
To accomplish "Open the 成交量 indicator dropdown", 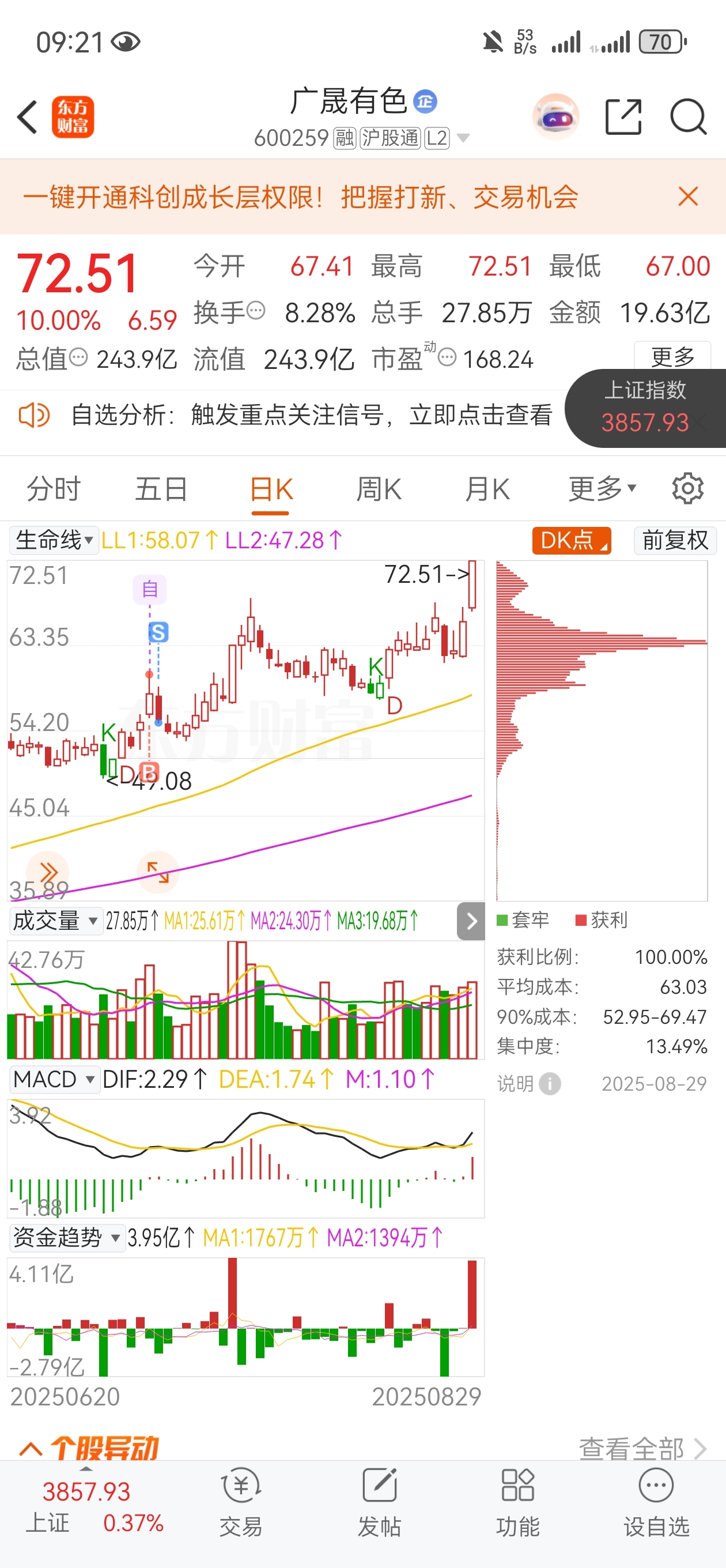I will 55,921.
